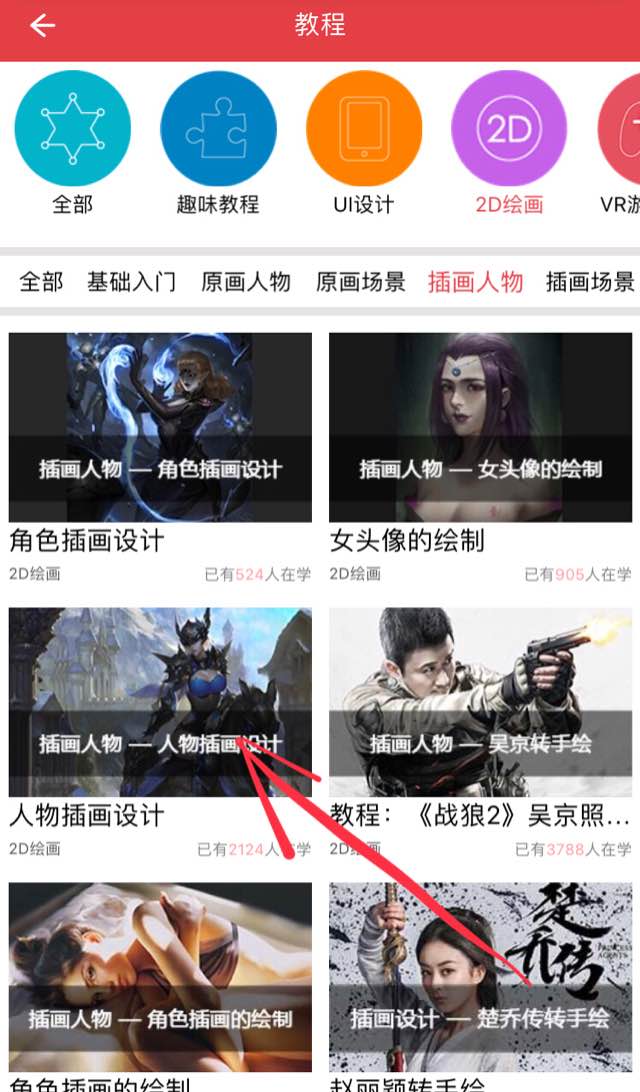The height and width of the screenshot is (1092, 640).
Task: Select the 2D绘画 category
Action: coord(509,129)
